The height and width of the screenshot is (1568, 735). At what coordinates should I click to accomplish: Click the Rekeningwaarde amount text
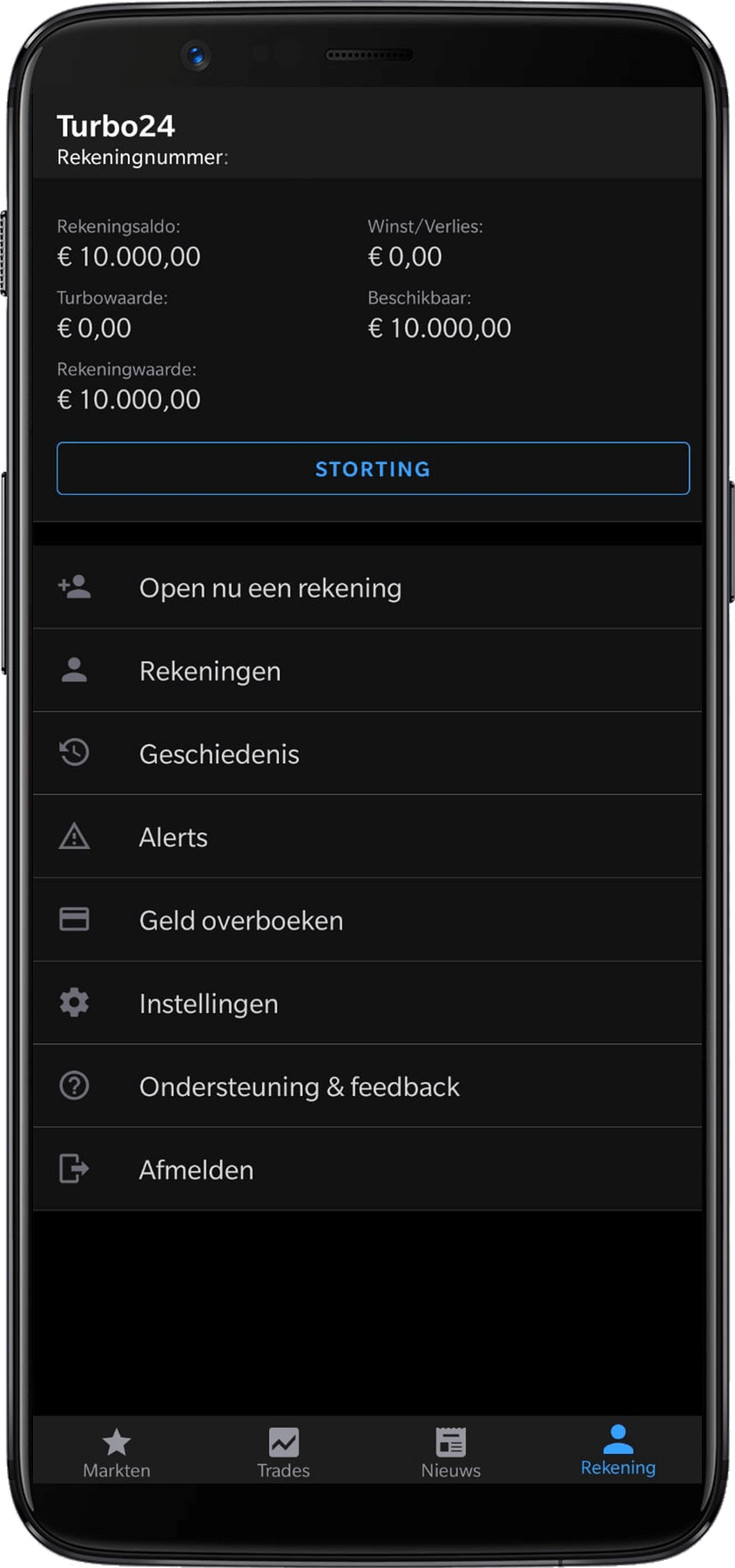click(x=128, y=400)
